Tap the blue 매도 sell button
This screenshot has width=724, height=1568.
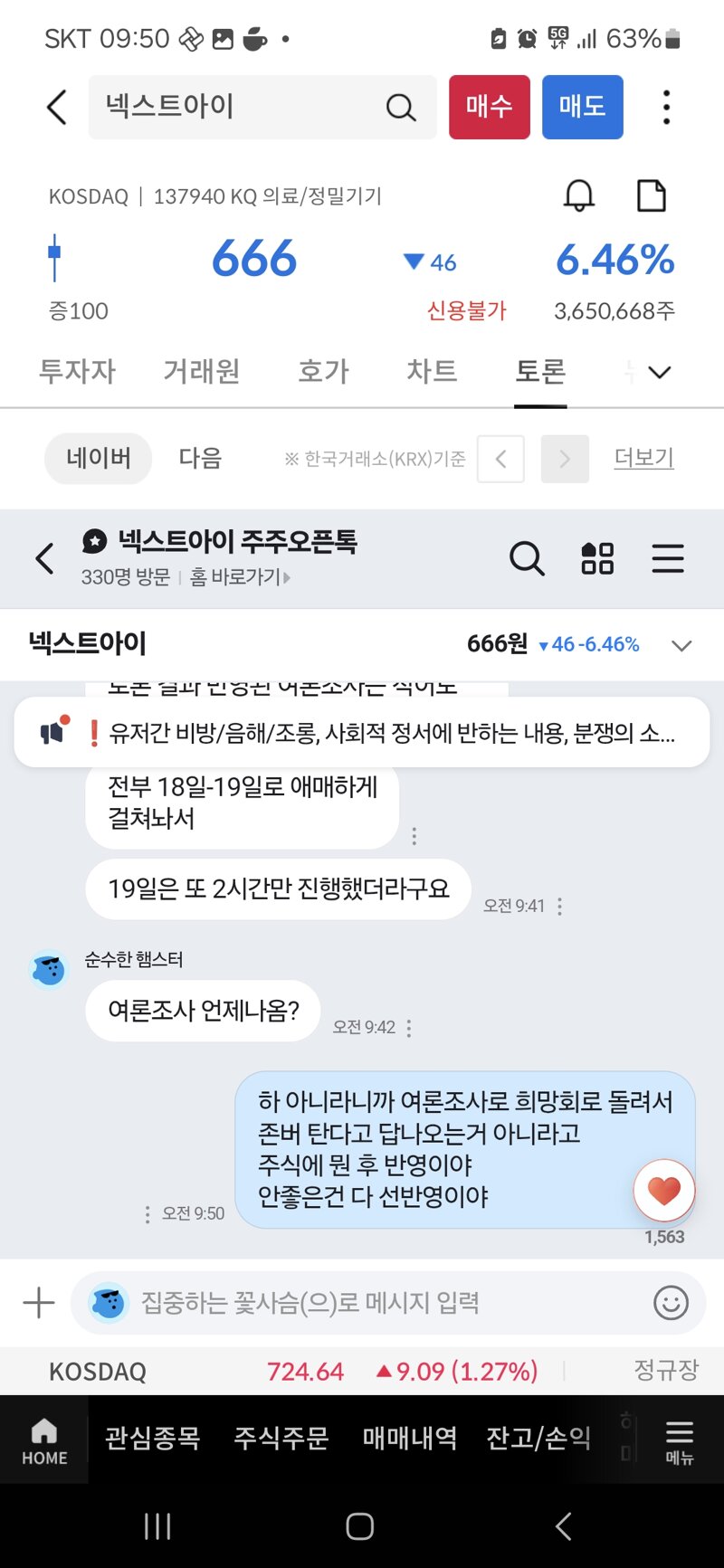pyautogui.click(x=583, y=107)
